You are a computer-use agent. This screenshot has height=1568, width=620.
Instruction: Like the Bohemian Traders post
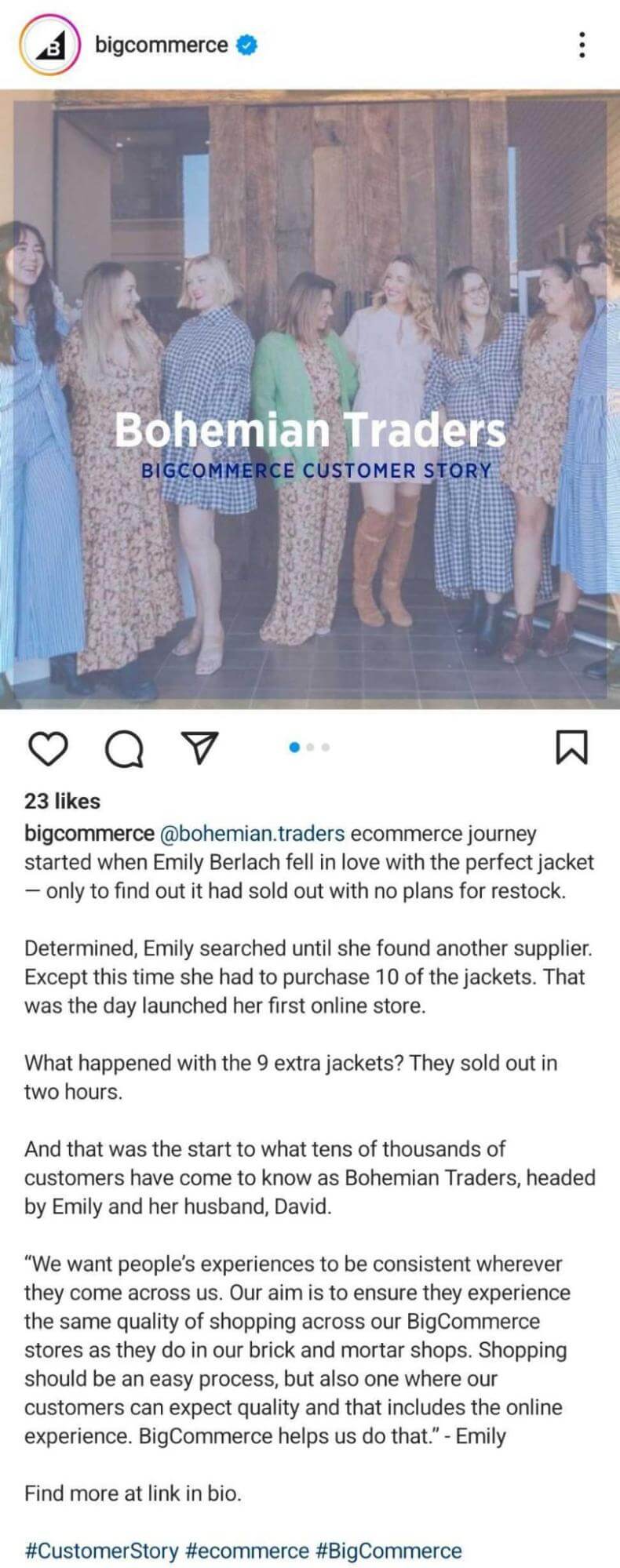[x=47, y=748]
